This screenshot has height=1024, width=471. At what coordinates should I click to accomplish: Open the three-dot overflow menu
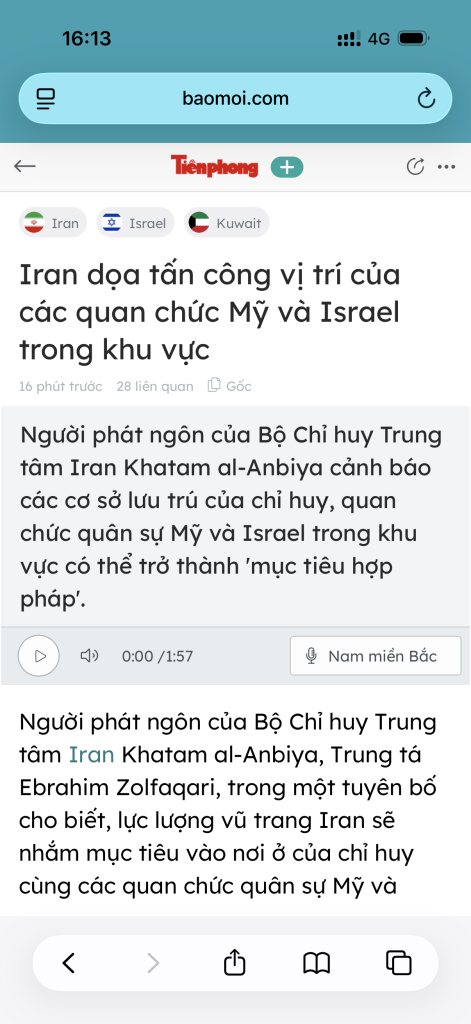pyautogui.click(x=447, y=167)
